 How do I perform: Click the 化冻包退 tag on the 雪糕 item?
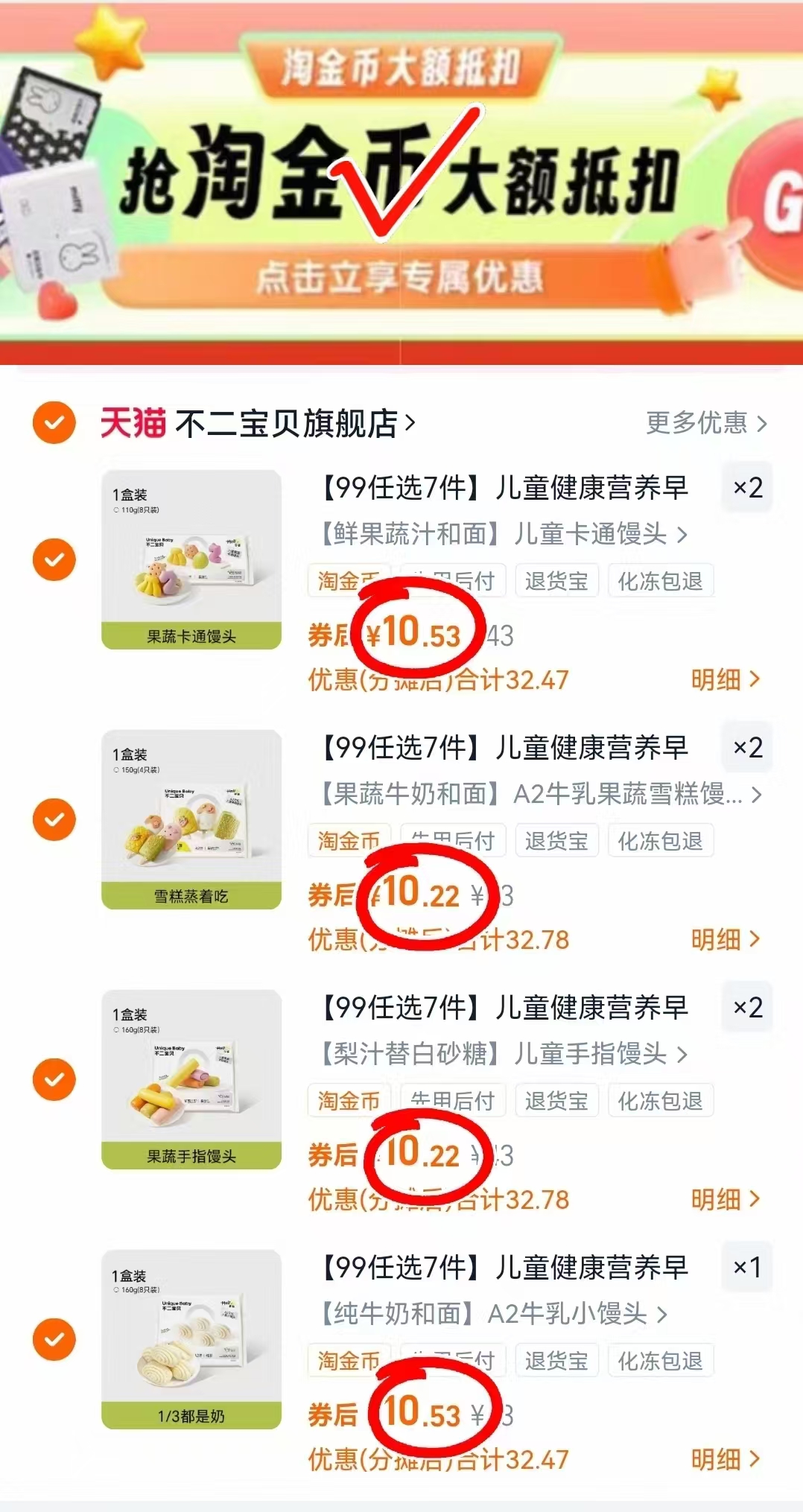[x=661, y=840]
